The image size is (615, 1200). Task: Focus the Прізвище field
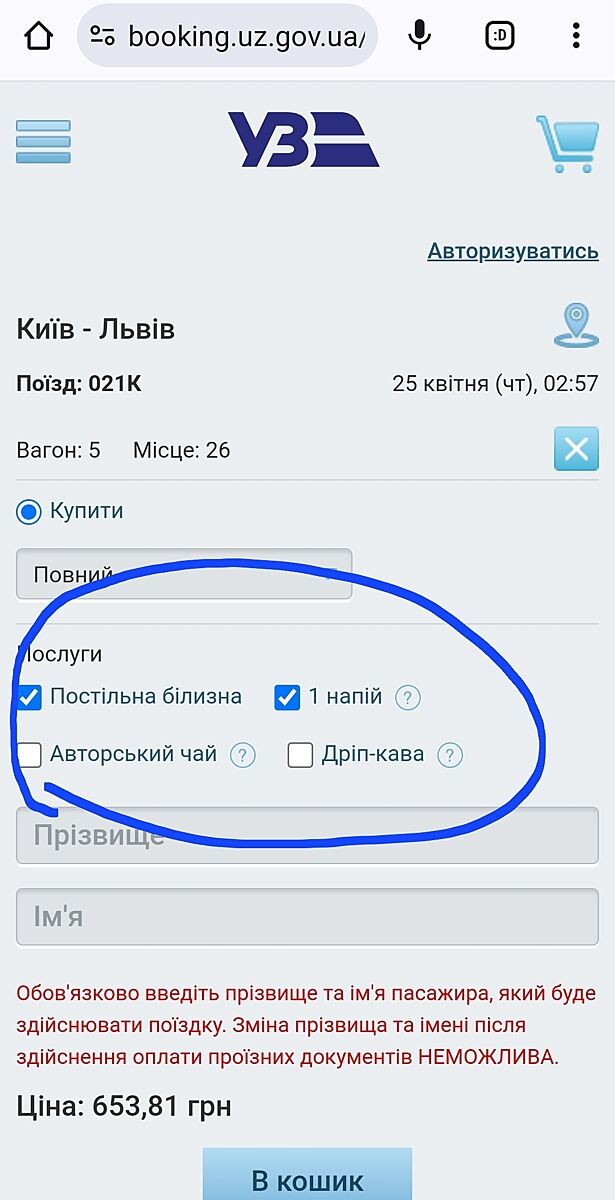pos(307,836)
